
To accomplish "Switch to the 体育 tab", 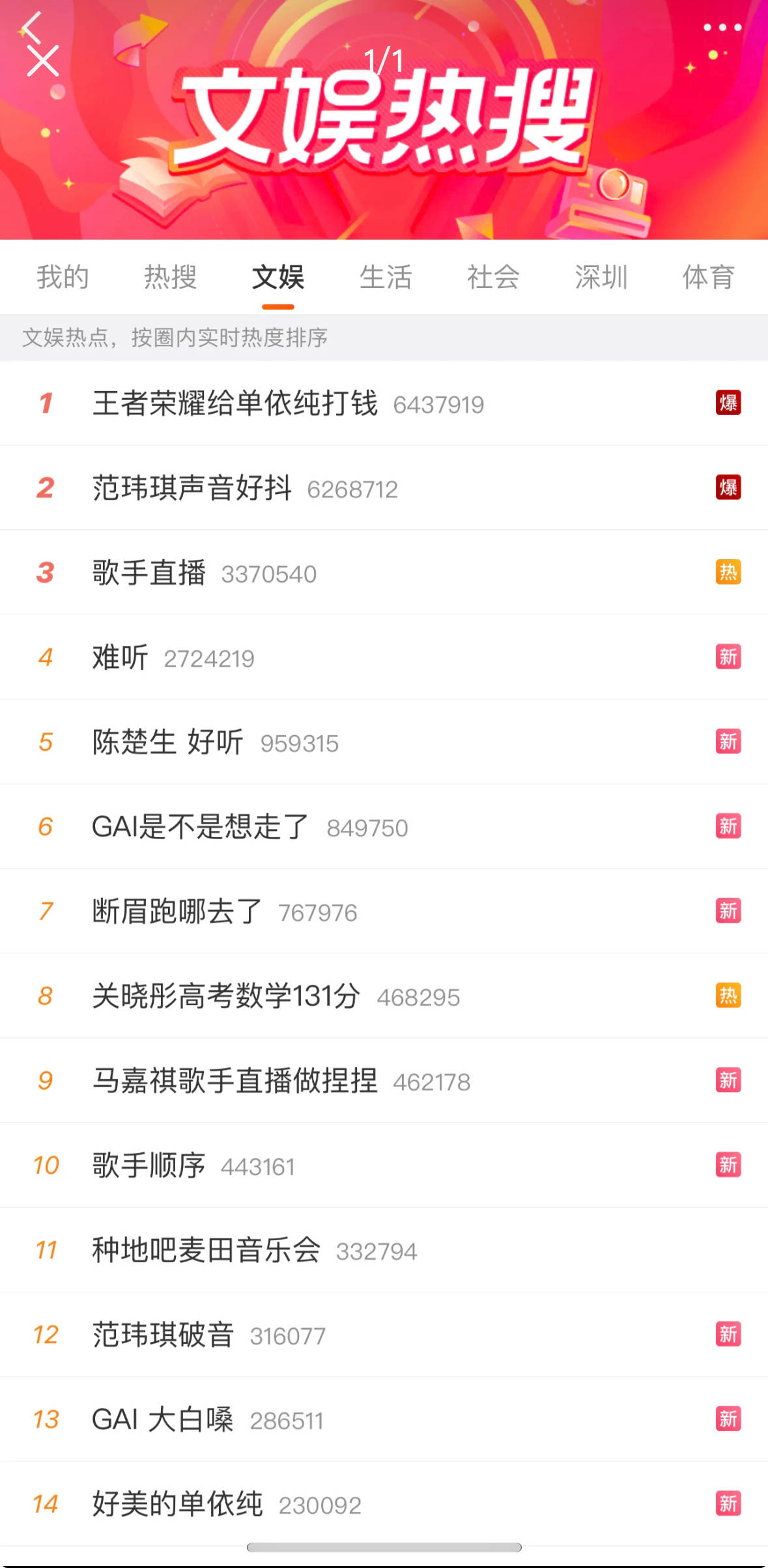I will pyautogui.click(x=708, y=277).
